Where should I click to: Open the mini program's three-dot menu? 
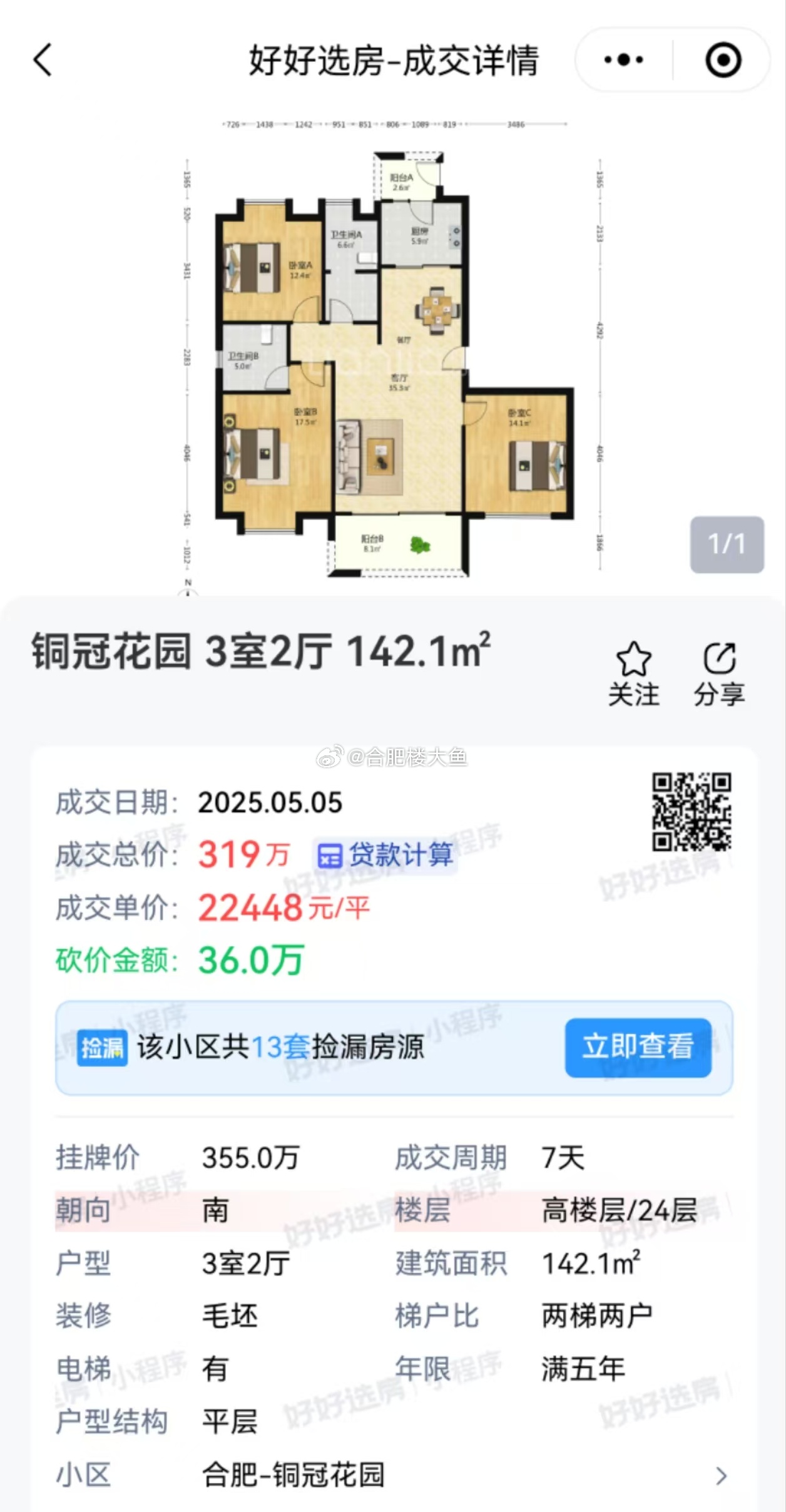(623, 60)
